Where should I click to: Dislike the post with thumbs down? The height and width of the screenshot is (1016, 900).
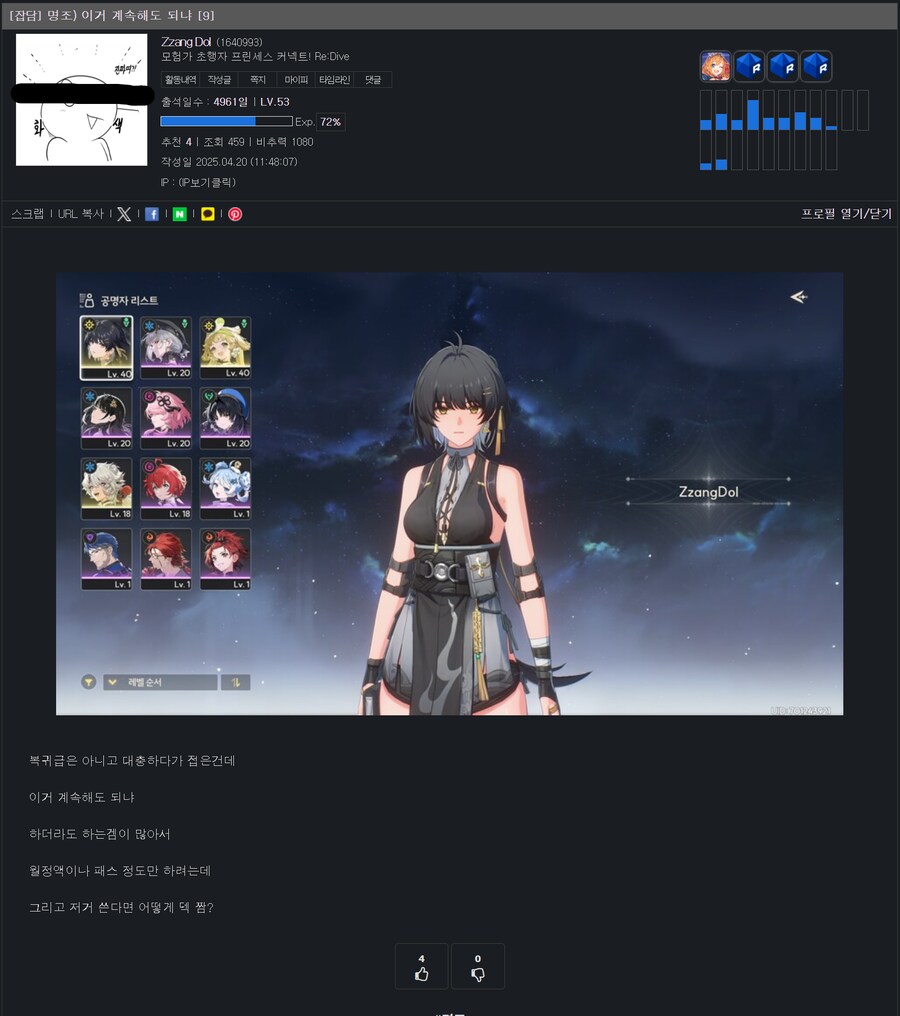click(478, 967)
